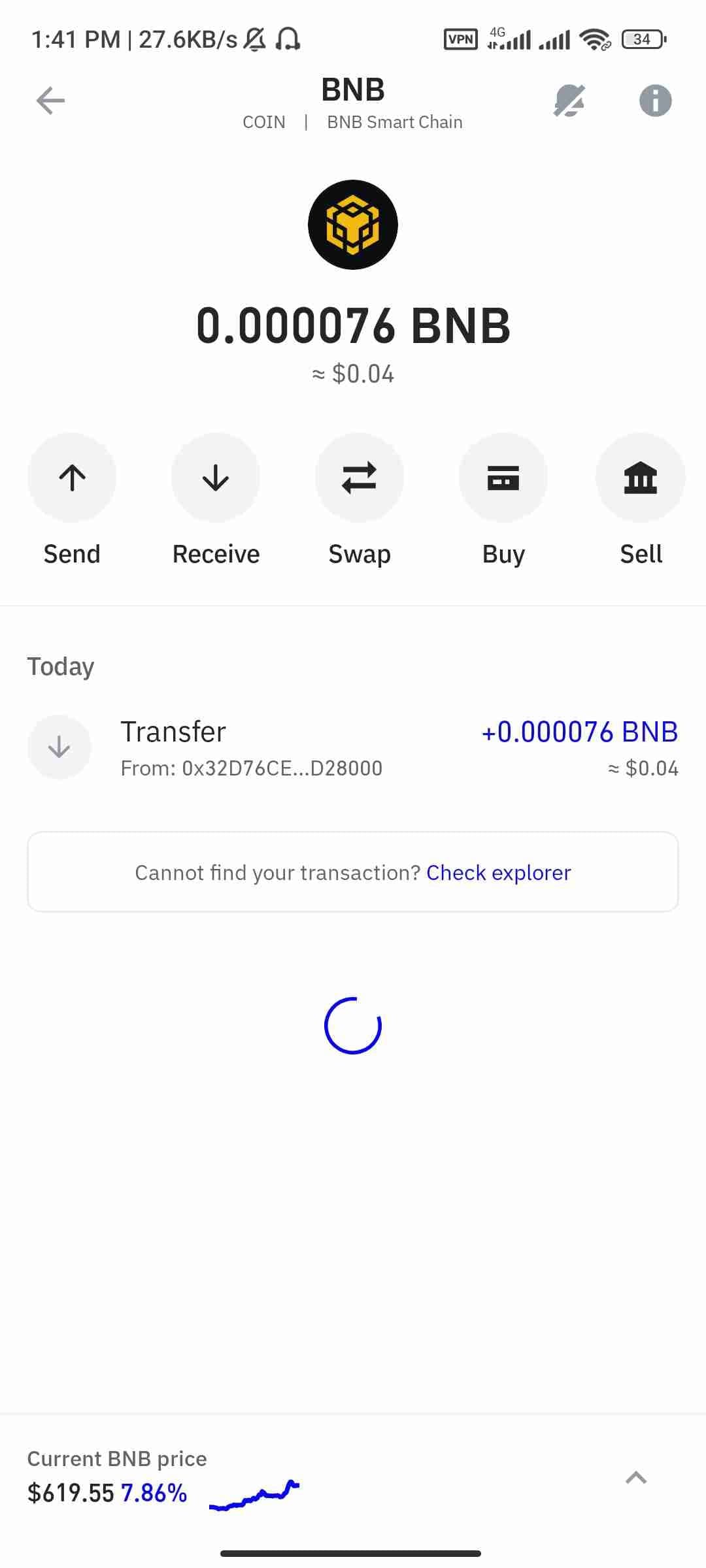Go back using the arrow icon
Viewport: 706px width, 1568px height.
point(50,101)
